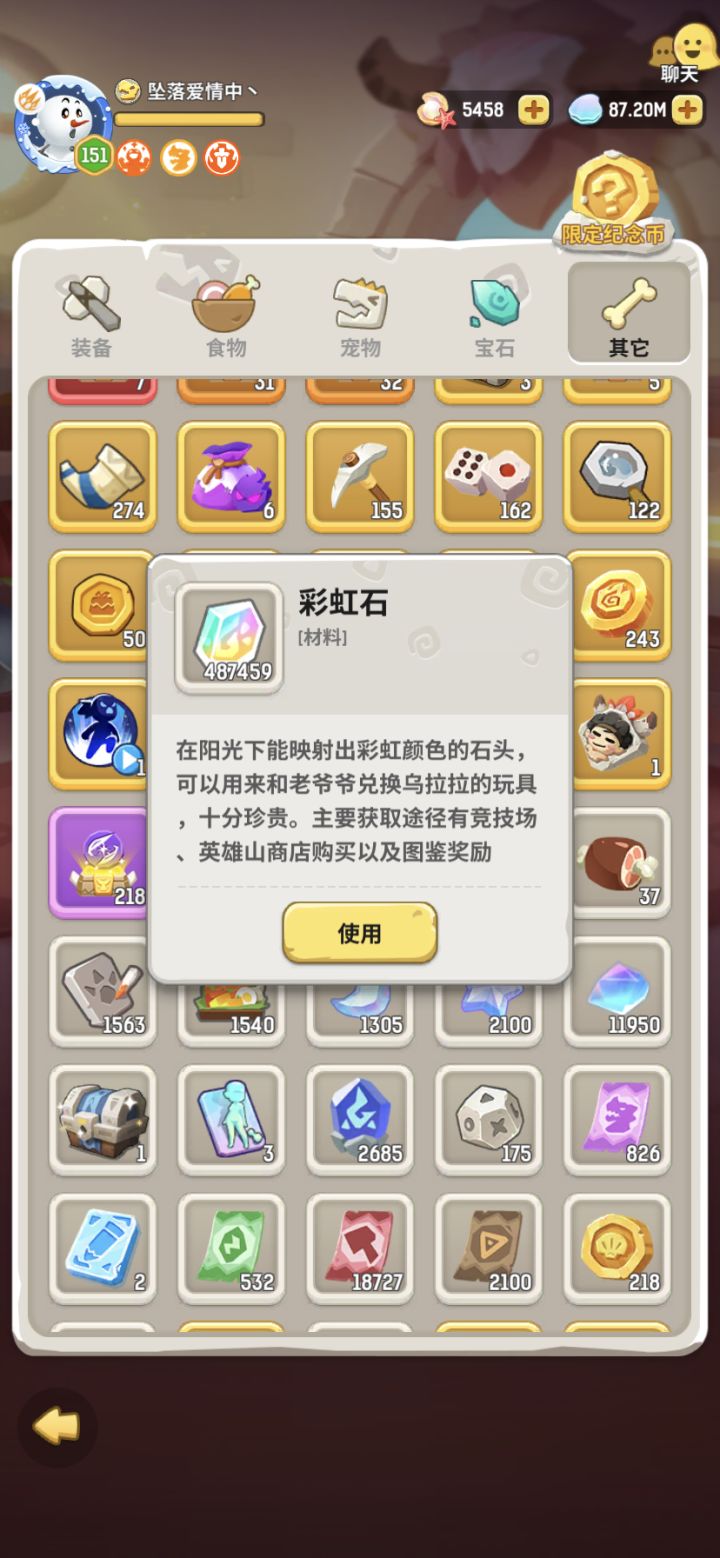Tap the rainbow stone icon in the dialog
The height and width of the screenshot is (1558, 720).
(x=229, y=627)
